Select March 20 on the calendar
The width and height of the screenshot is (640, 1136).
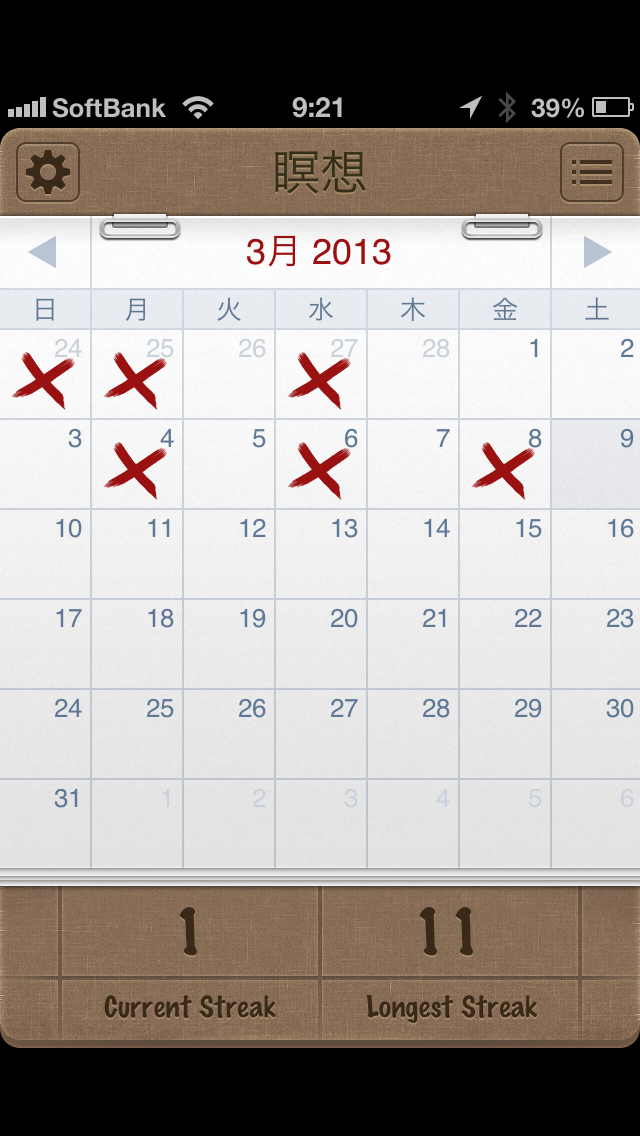[321, 644]
